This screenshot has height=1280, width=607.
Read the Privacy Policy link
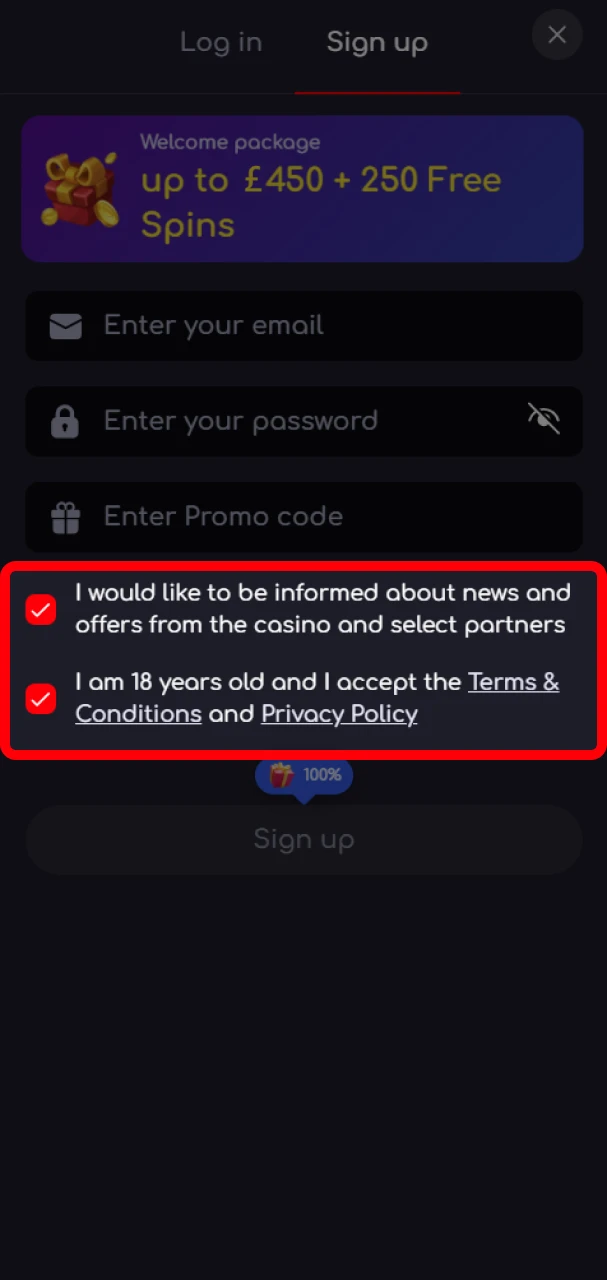point(339,714)
